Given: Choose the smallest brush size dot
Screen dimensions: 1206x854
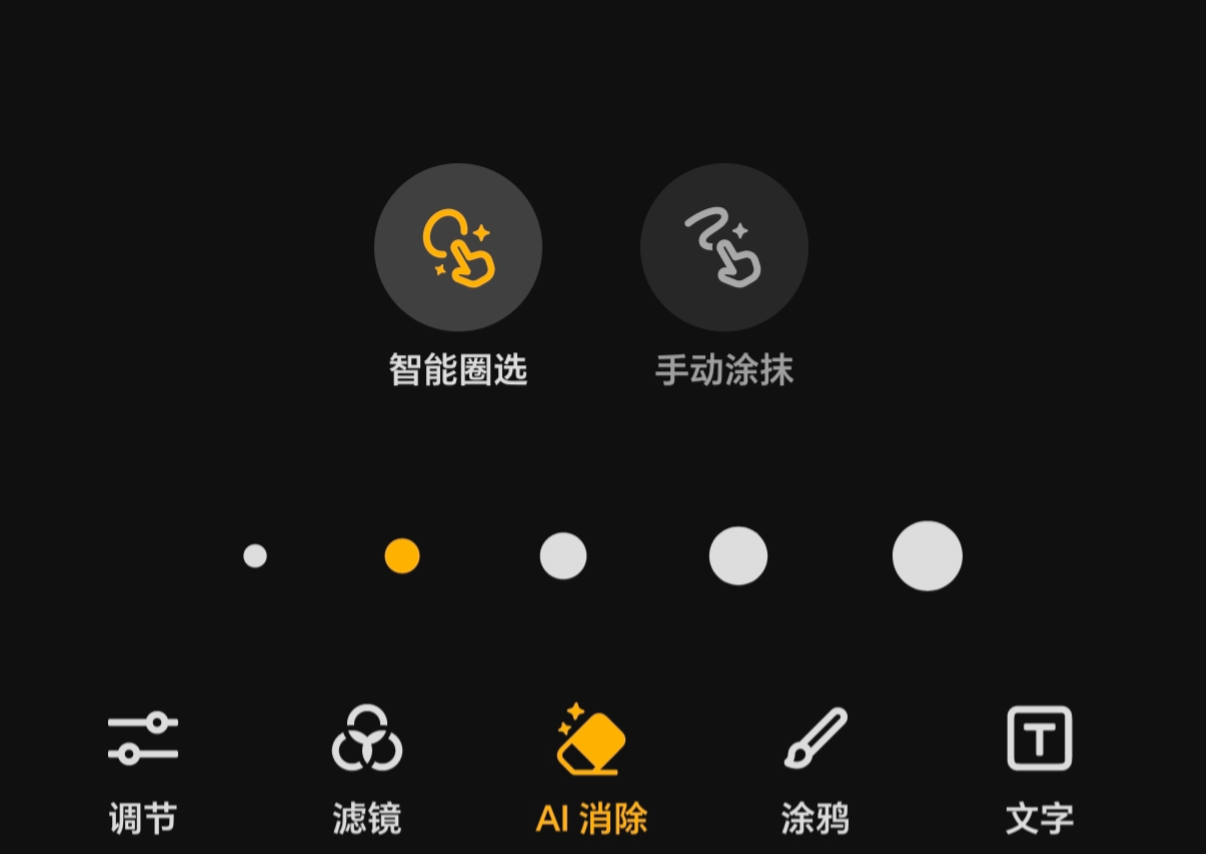Looking at the screenshot, I should (255, 556).
